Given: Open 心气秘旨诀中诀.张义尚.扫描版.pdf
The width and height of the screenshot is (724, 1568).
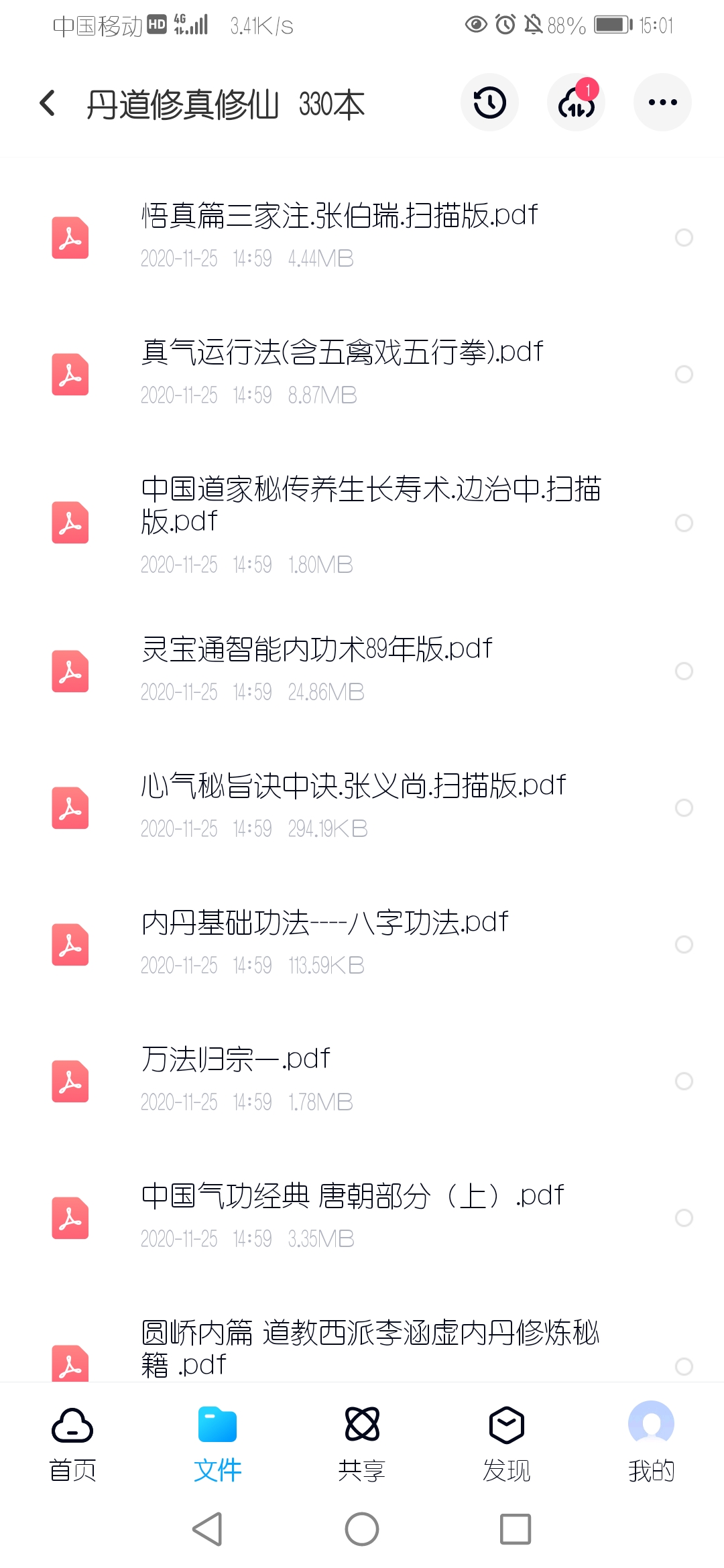Looking at the screenshot, I should coord(362,807).
